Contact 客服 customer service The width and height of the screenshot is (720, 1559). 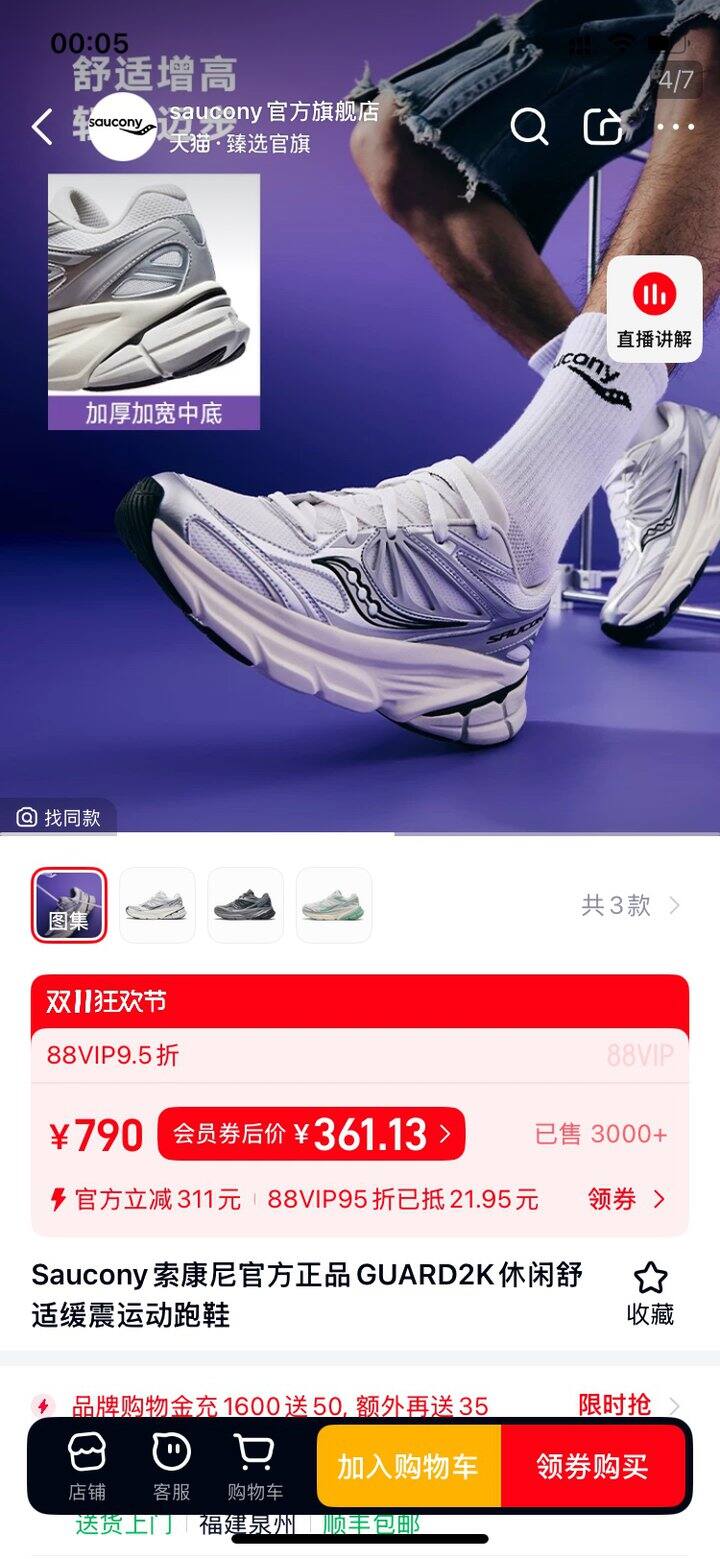coord(171,1467)
